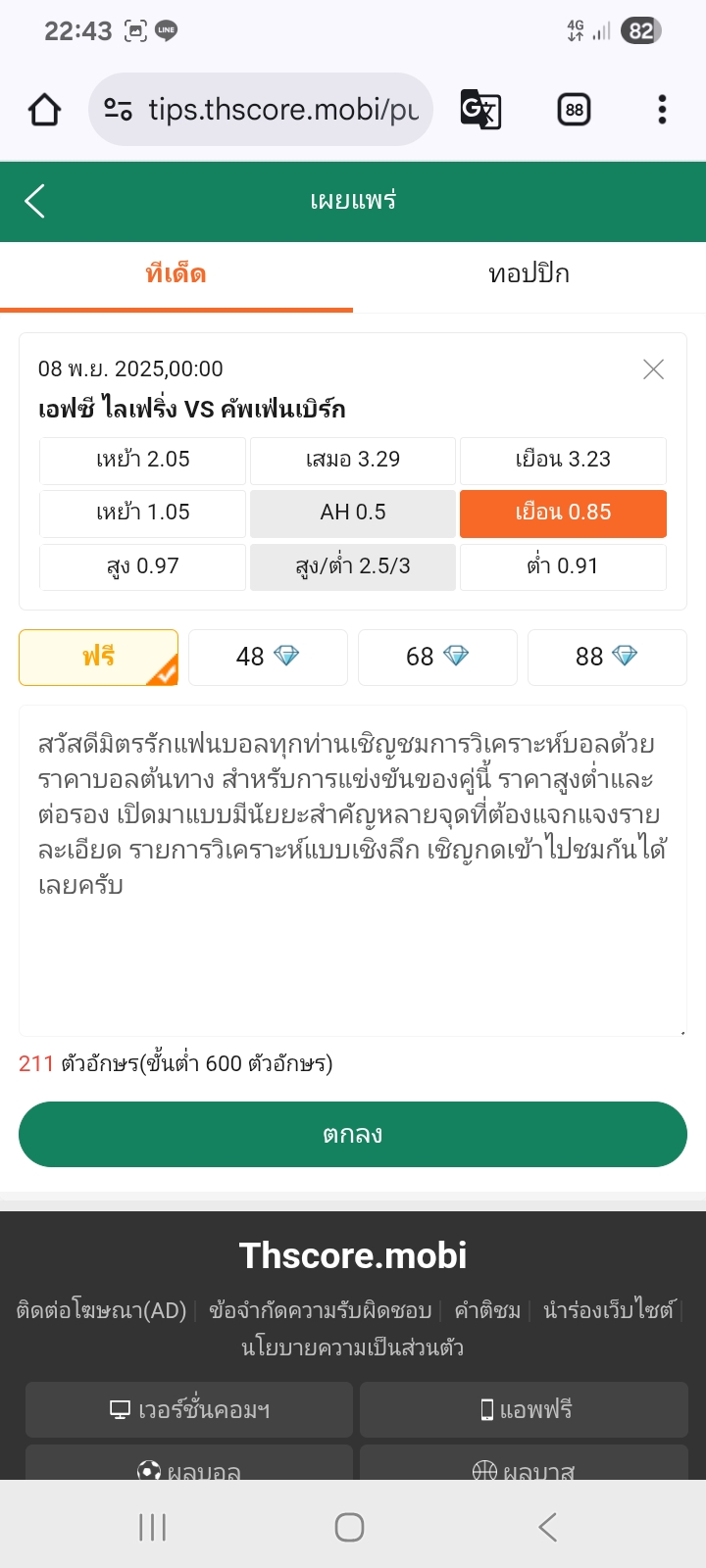Set the tip price to 88 diamonds
The image size is (706, 1568).
607,657
